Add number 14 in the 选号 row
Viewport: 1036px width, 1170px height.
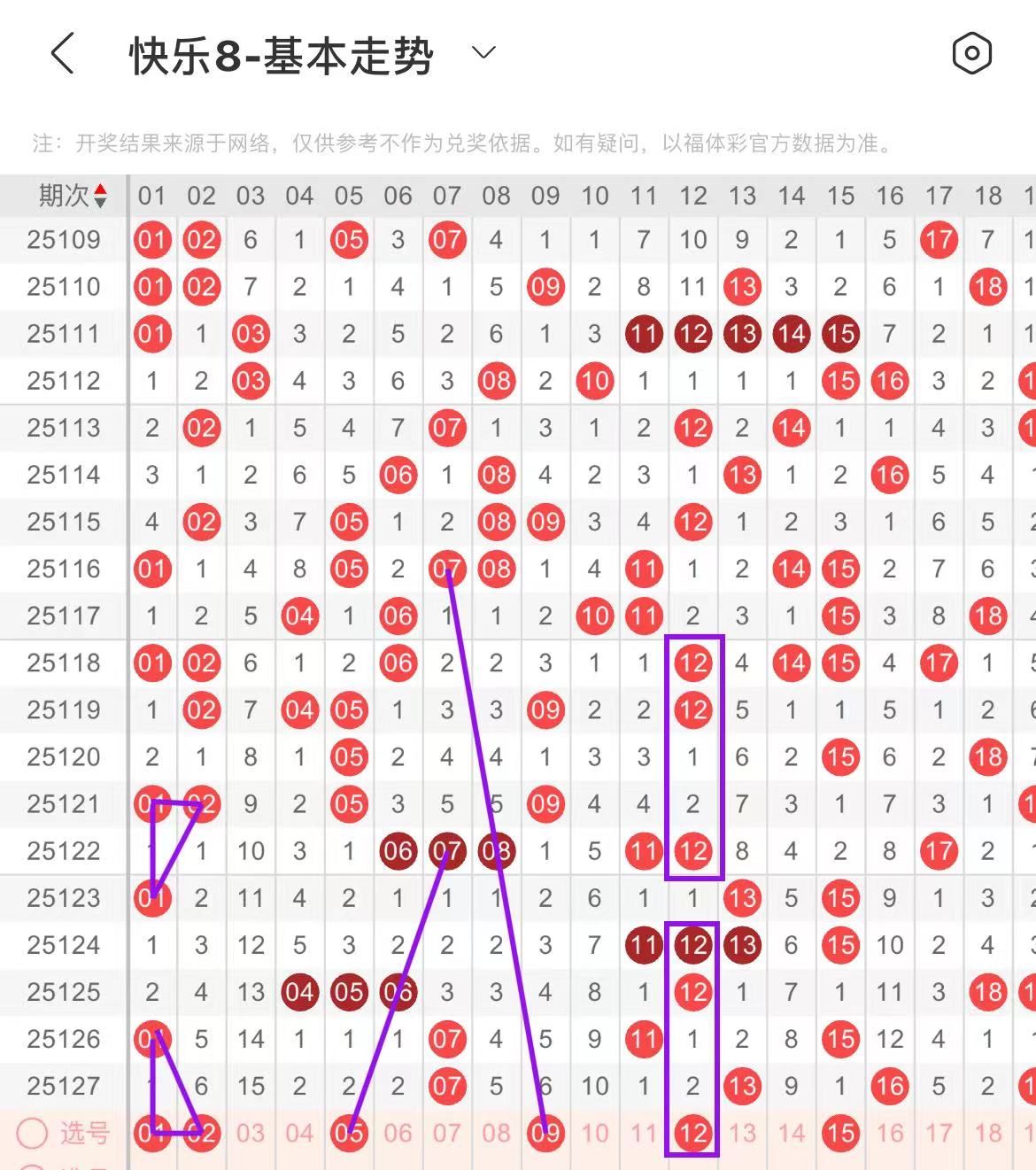click(792, 1133)
